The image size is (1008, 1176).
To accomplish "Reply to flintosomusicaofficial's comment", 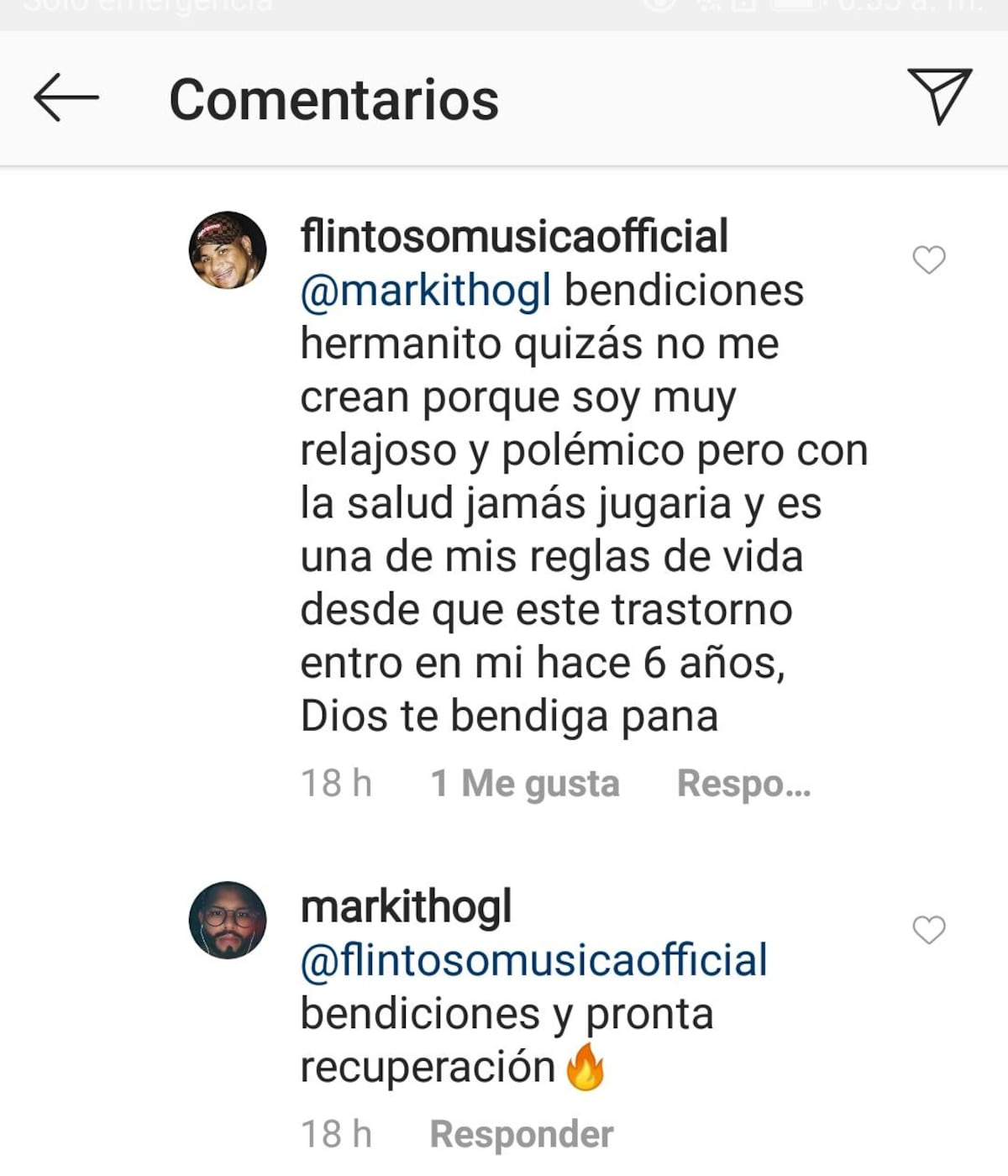I will pos(743,784).
